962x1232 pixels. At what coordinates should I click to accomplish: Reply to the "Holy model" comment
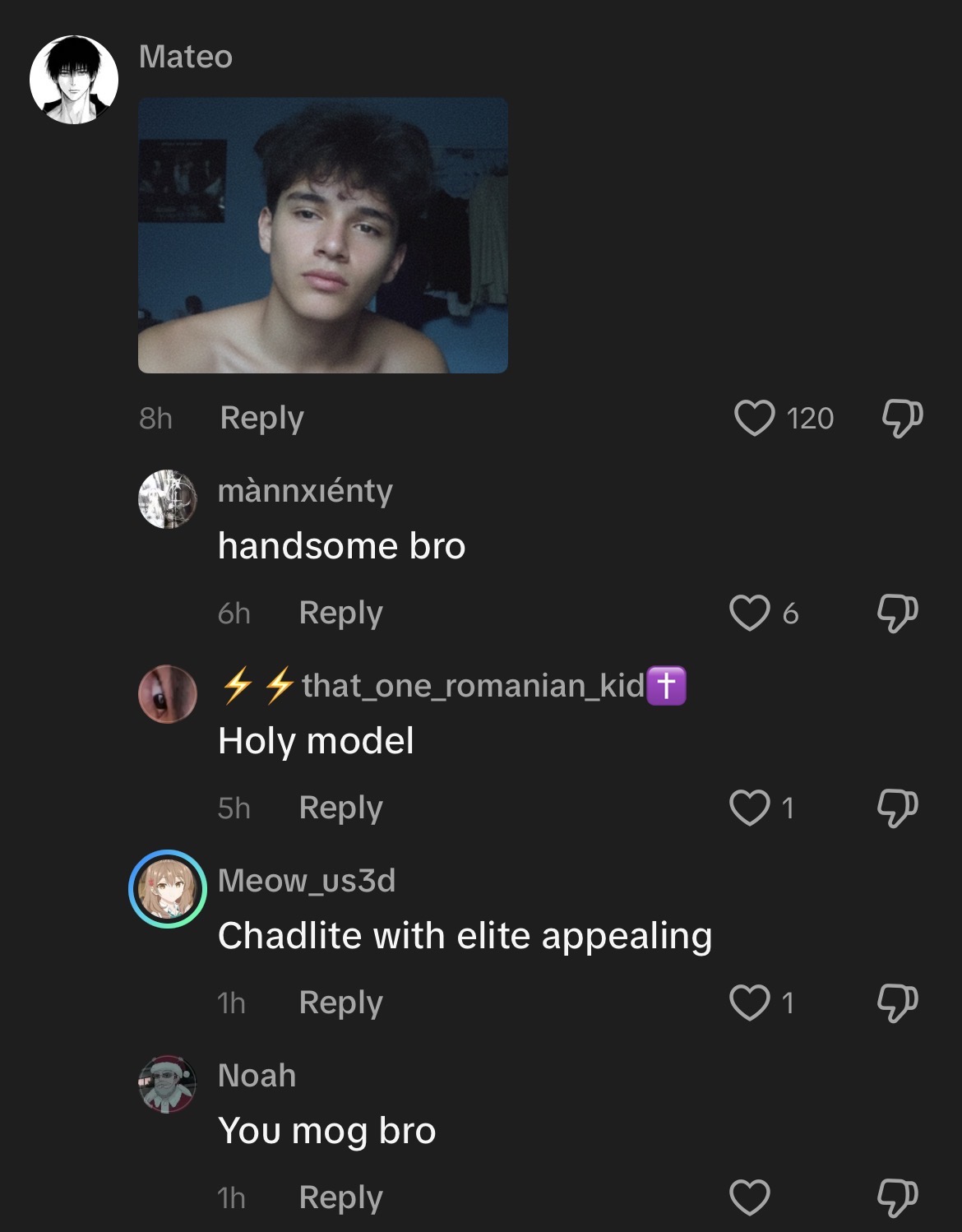(x=340, y=808)
